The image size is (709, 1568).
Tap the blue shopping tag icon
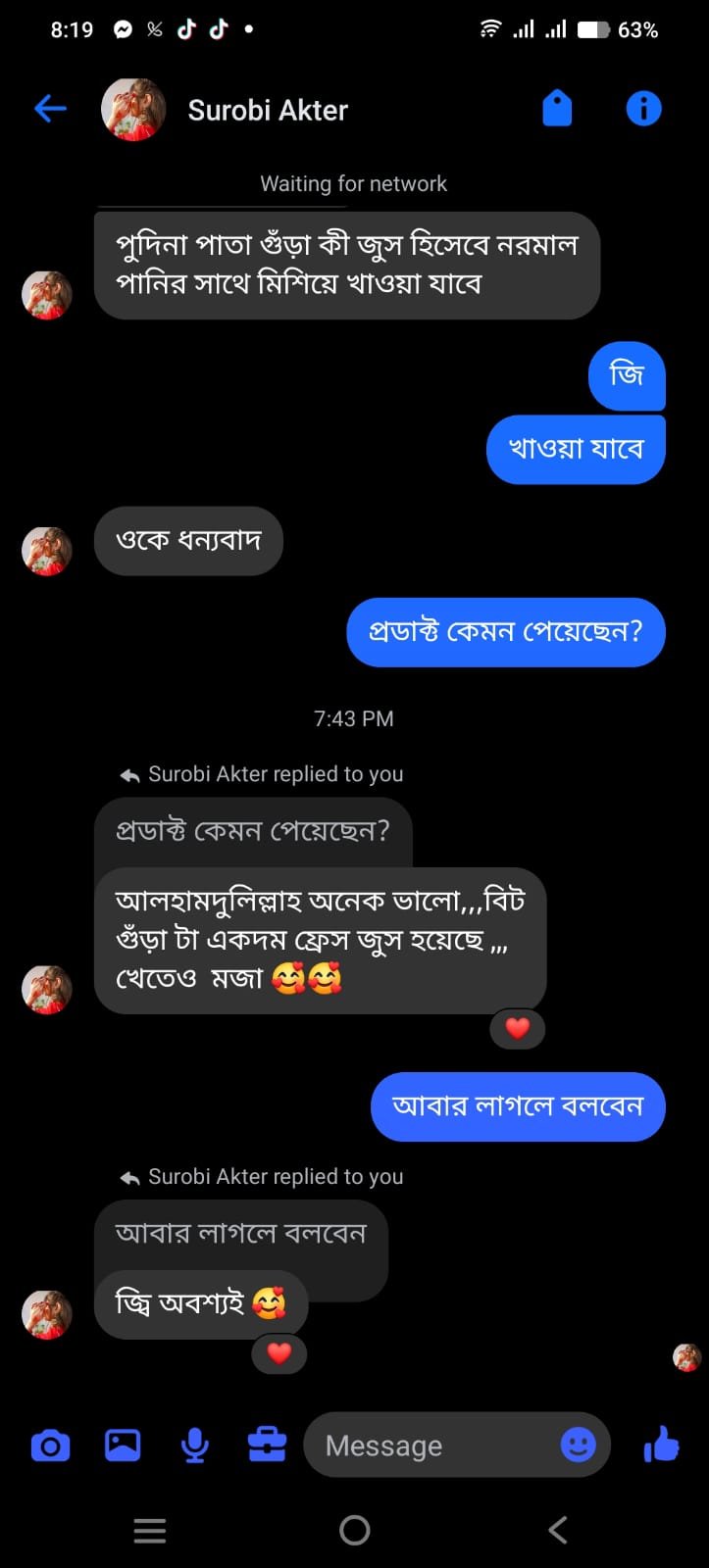[557, 109]
